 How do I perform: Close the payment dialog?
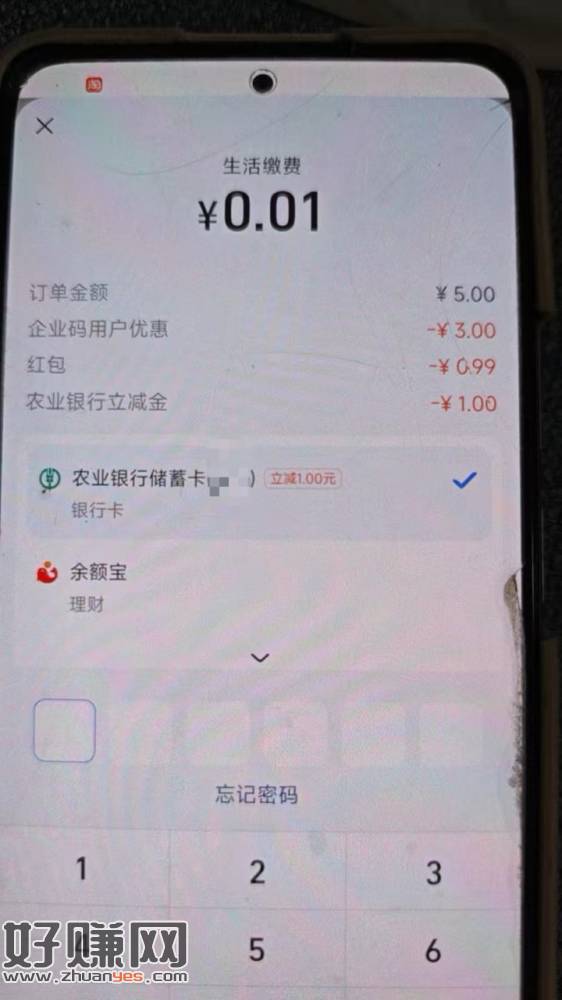(44, 126)
